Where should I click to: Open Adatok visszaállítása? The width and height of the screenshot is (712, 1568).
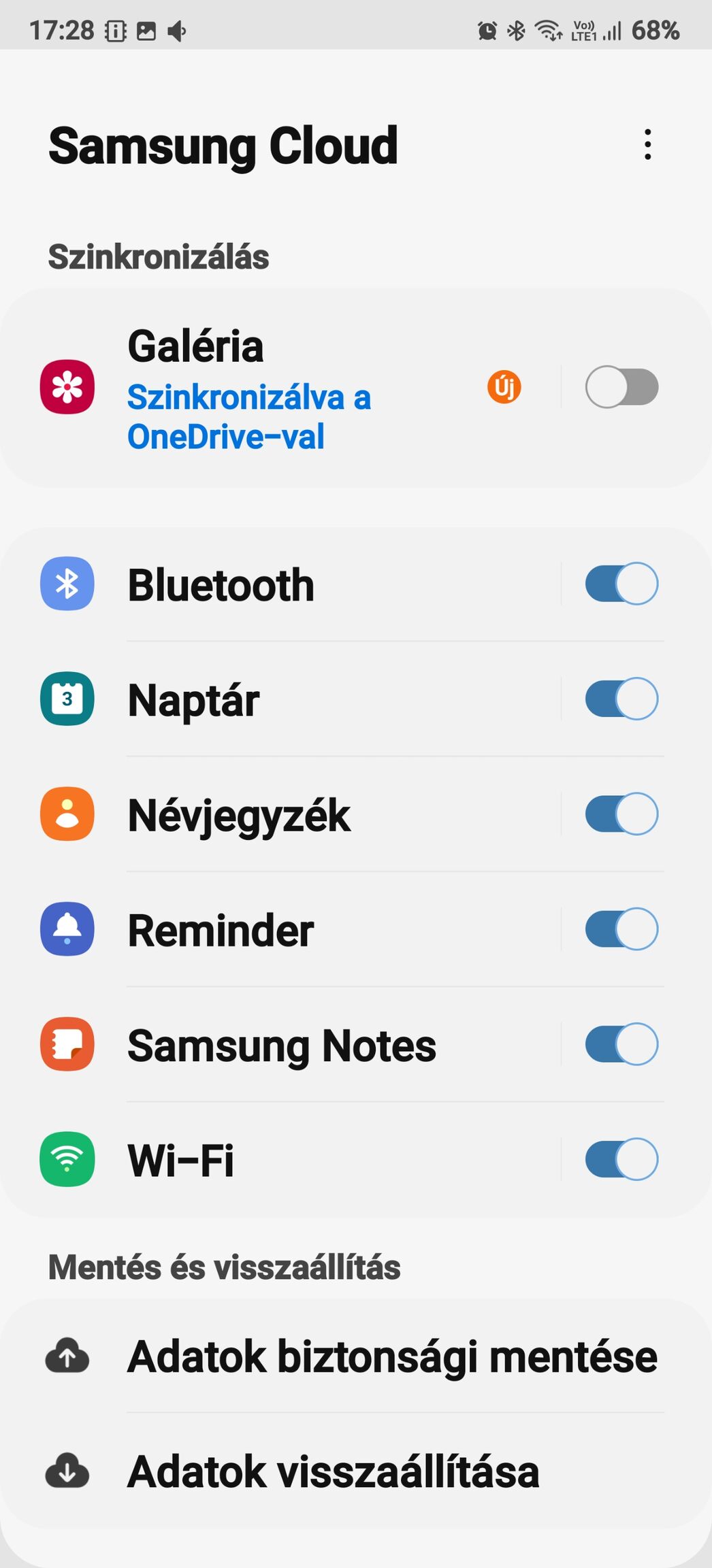(356, 1471)
